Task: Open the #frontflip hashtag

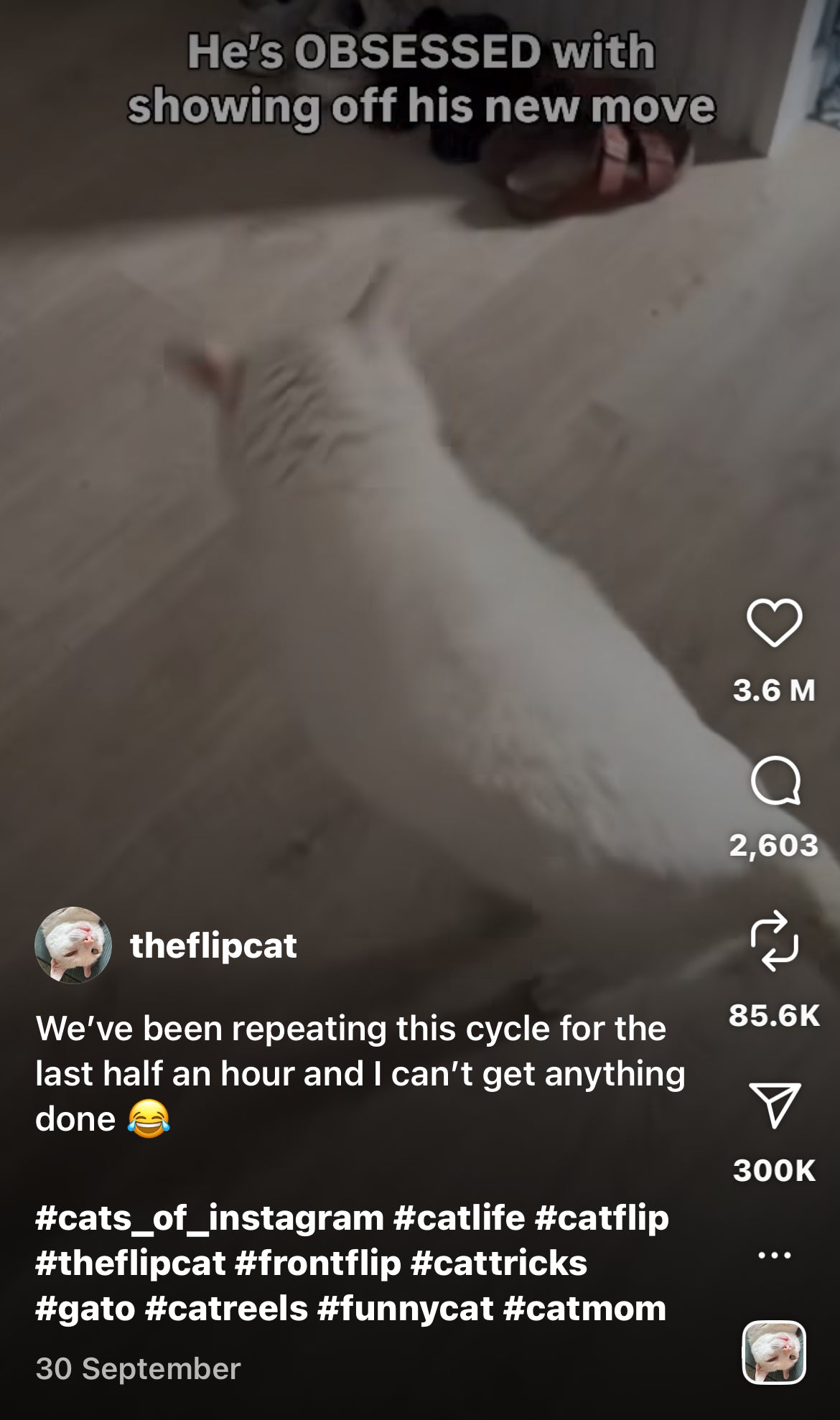Action: (x=317, y=1263)
